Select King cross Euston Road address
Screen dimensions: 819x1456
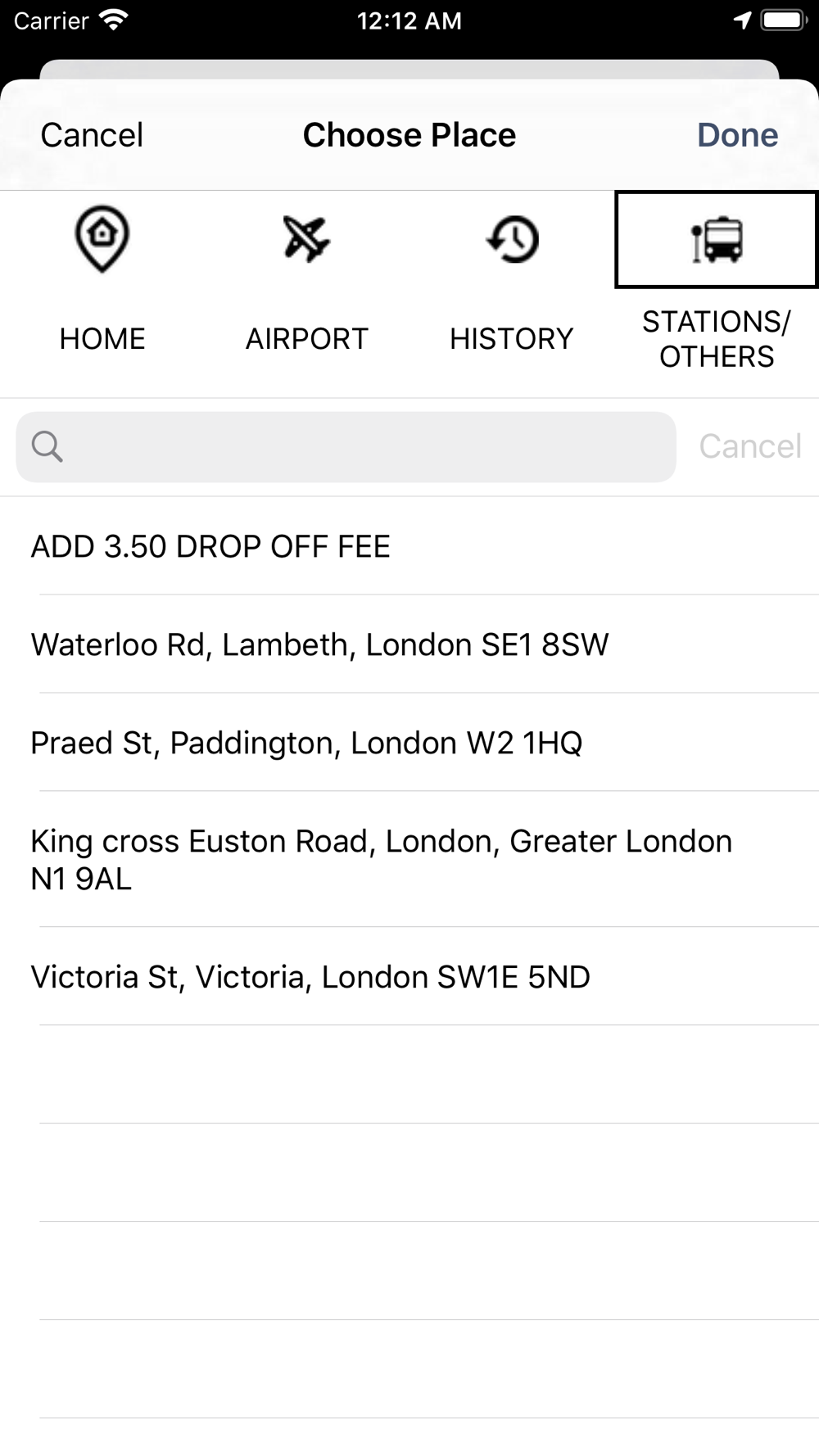pyautogui.click(x=409, y=860)
